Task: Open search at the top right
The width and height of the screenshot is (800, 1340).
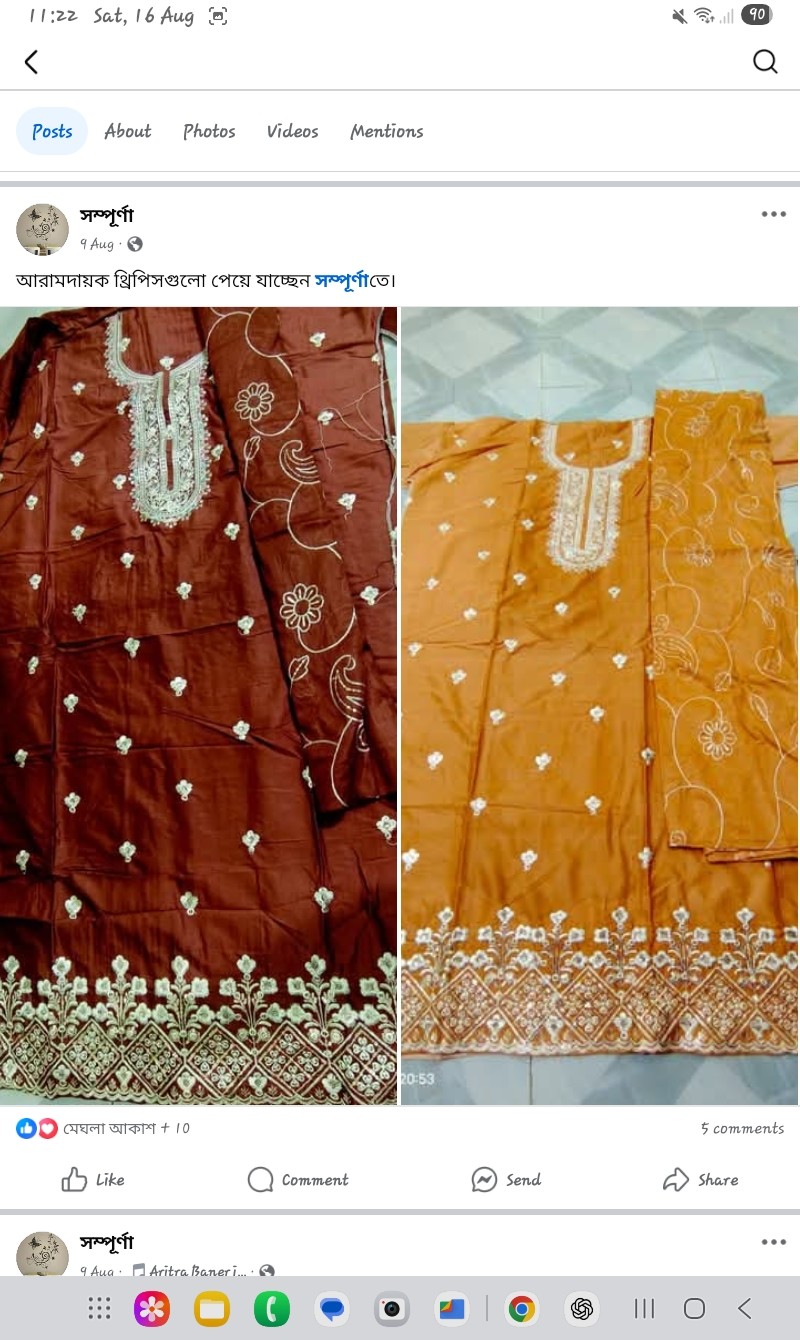Action: pos(765,62)
